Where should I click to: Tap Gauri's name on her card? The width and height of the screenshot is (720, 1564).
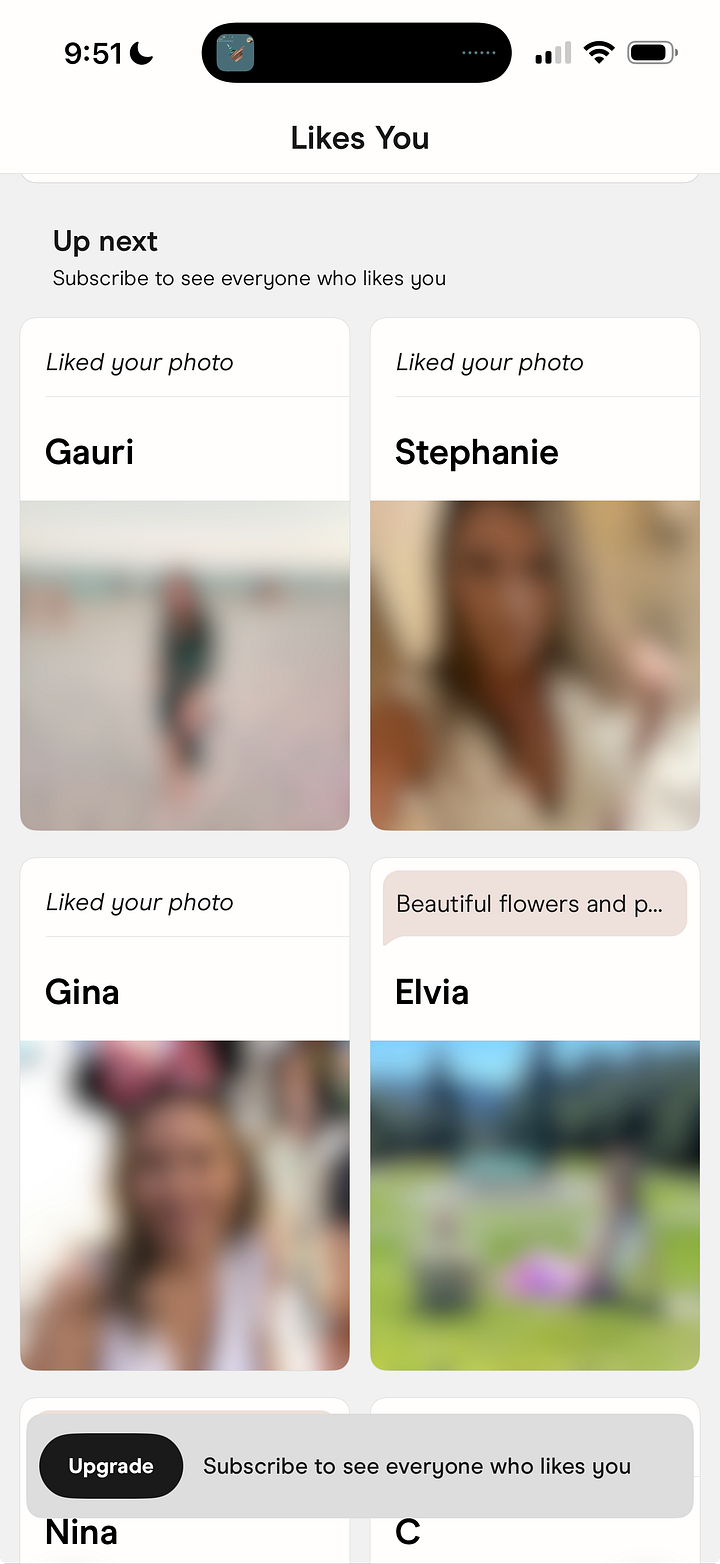tap(89, 452)
